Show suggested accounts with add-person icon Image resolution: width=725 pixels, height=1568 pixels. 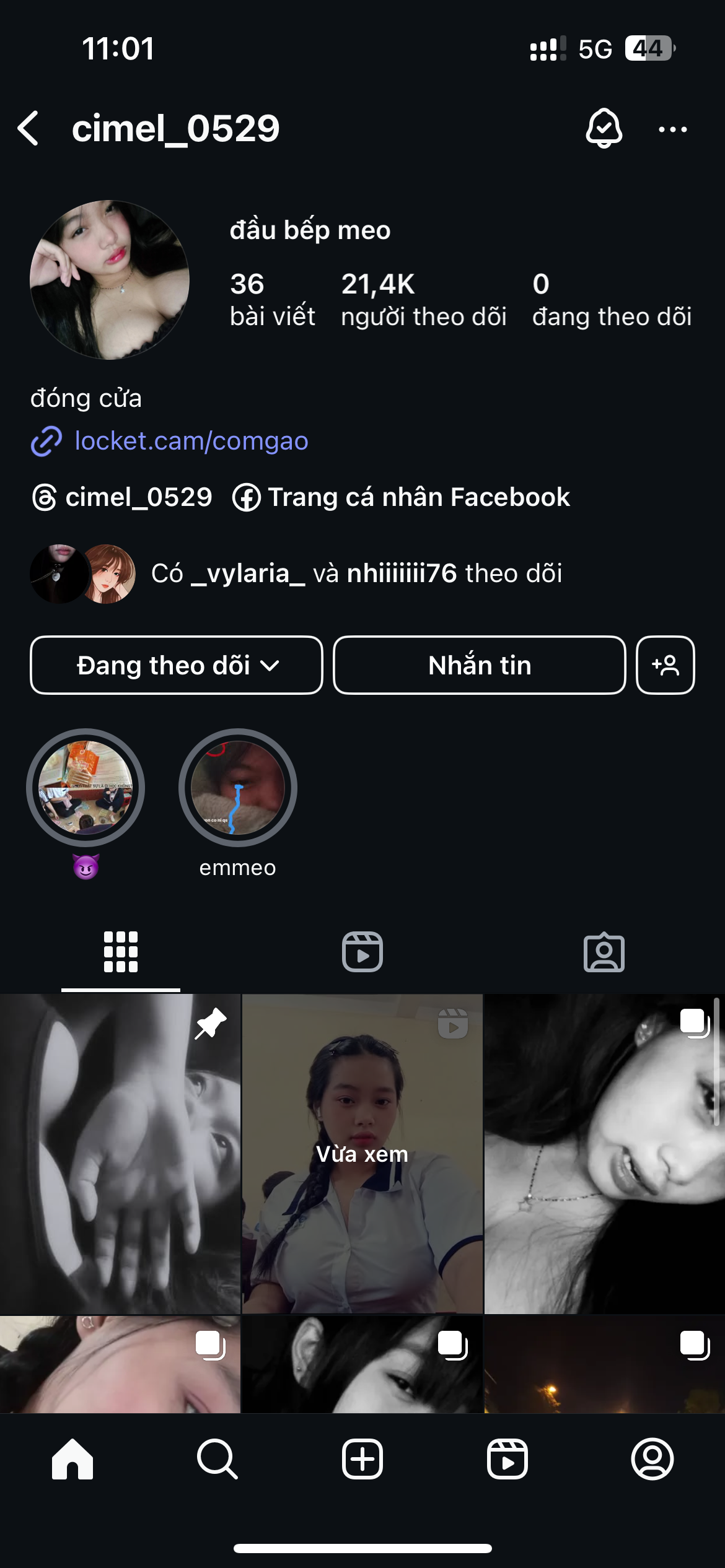click(666, 666)
